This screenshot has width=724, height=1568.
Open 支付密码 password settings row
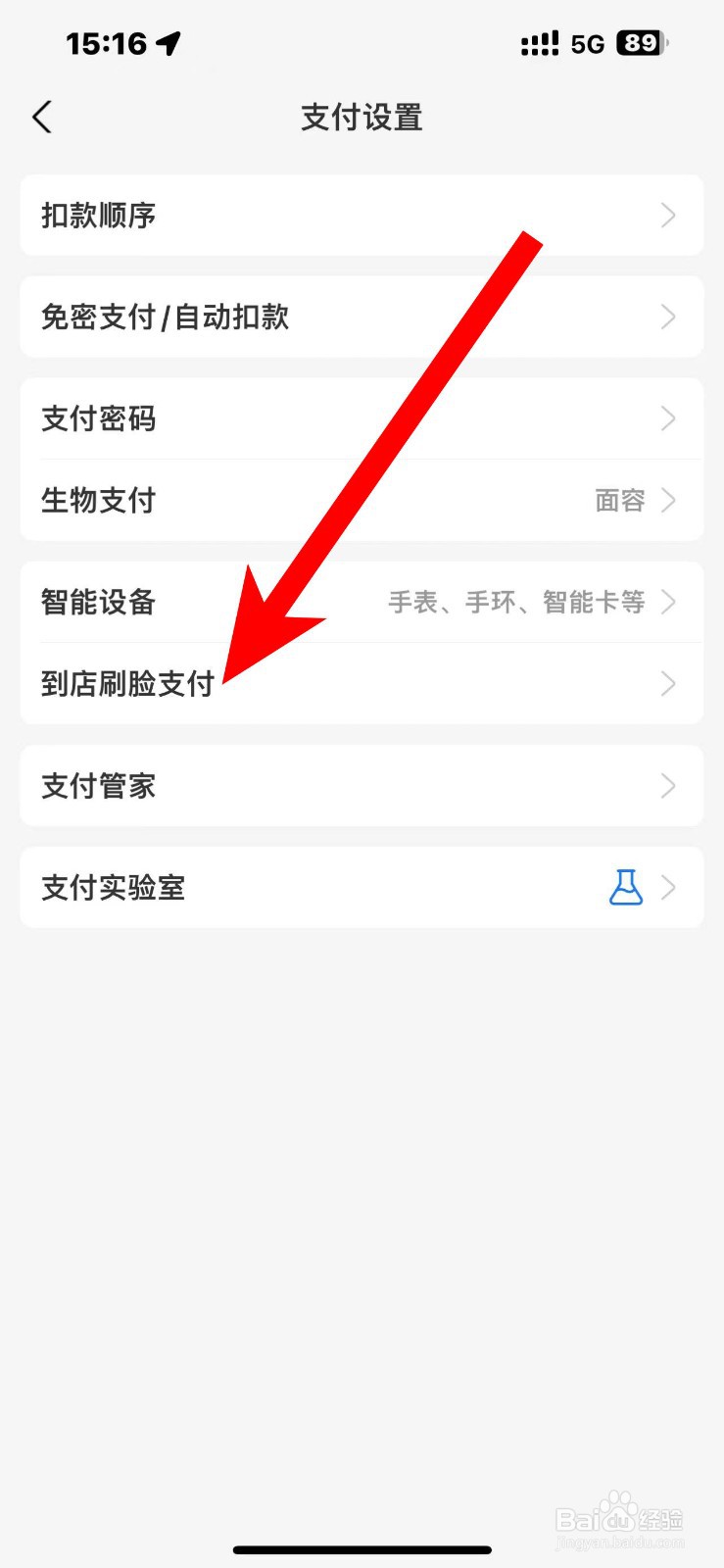(x=98, y=418)
